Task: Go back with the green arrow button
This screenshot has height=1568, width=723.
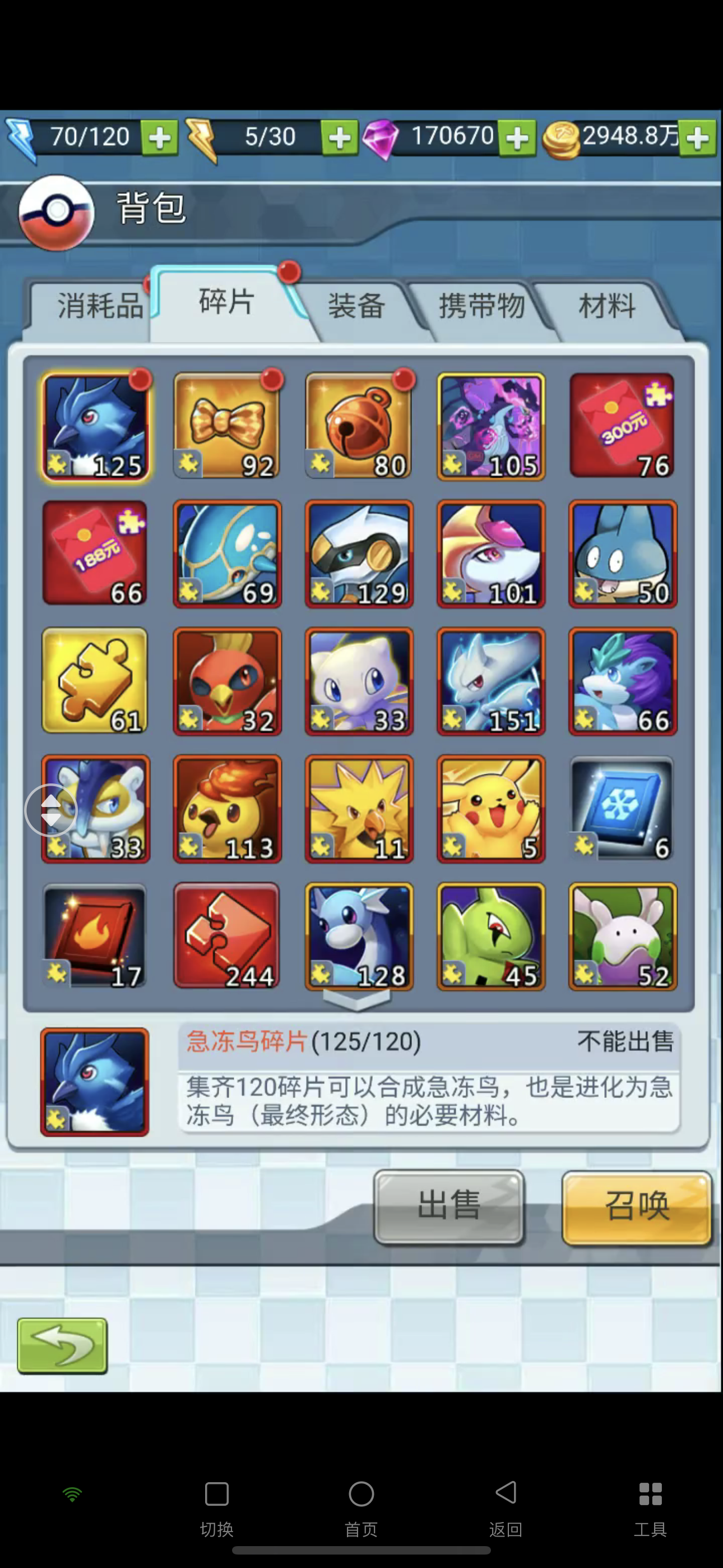Action: coord(62,1346)
